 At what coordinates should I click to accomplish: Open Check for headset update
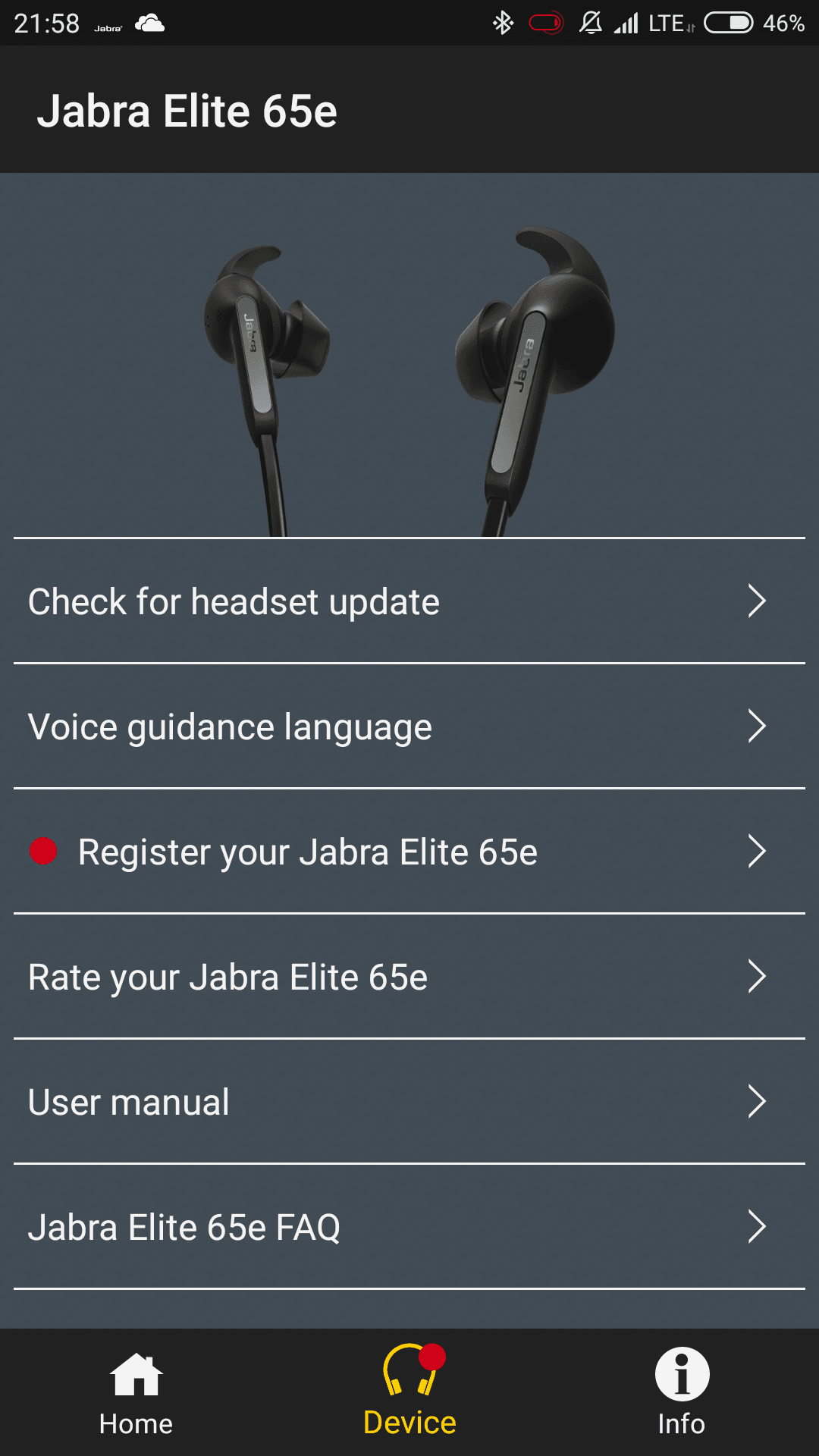pos(409,601)
